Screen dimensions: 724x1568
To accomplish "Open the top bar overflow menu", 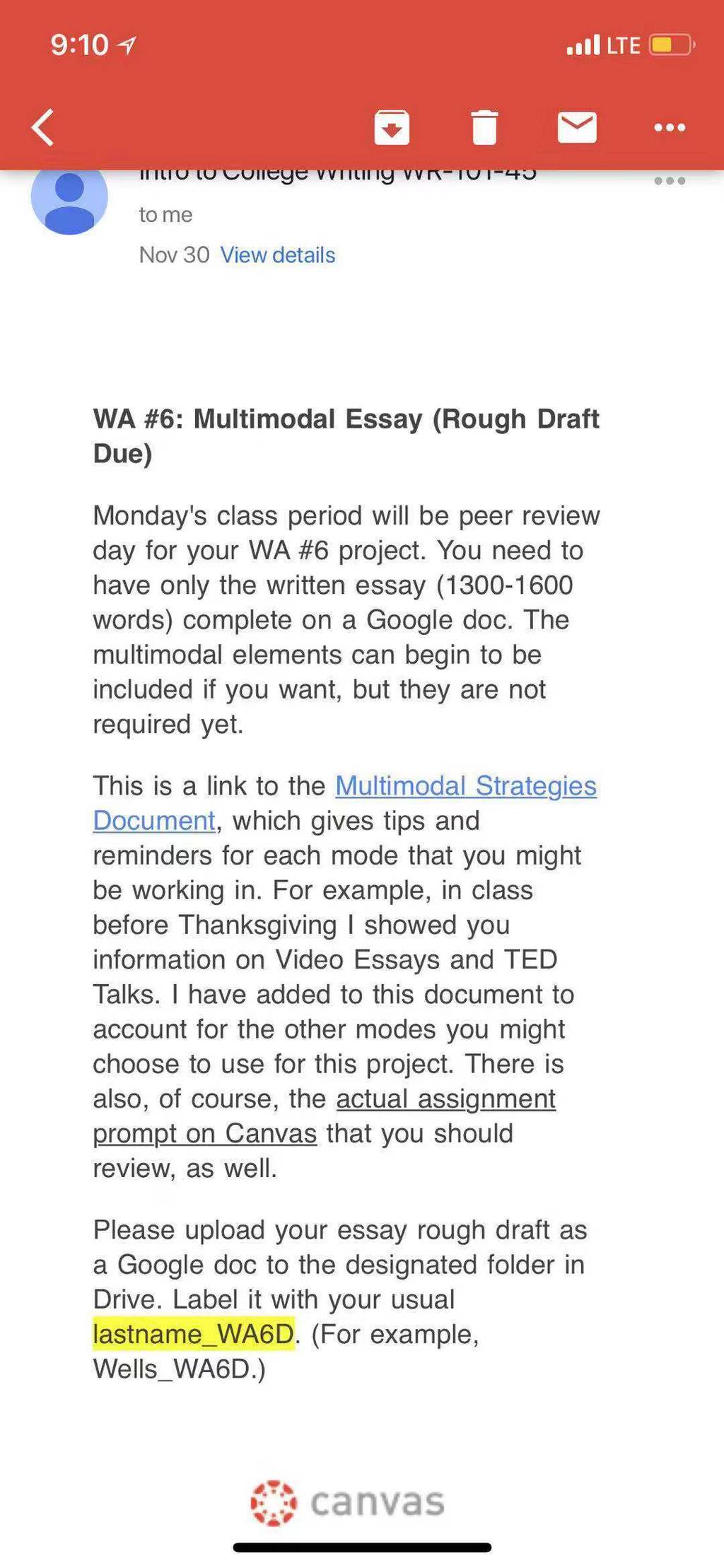I will [670, 127].
